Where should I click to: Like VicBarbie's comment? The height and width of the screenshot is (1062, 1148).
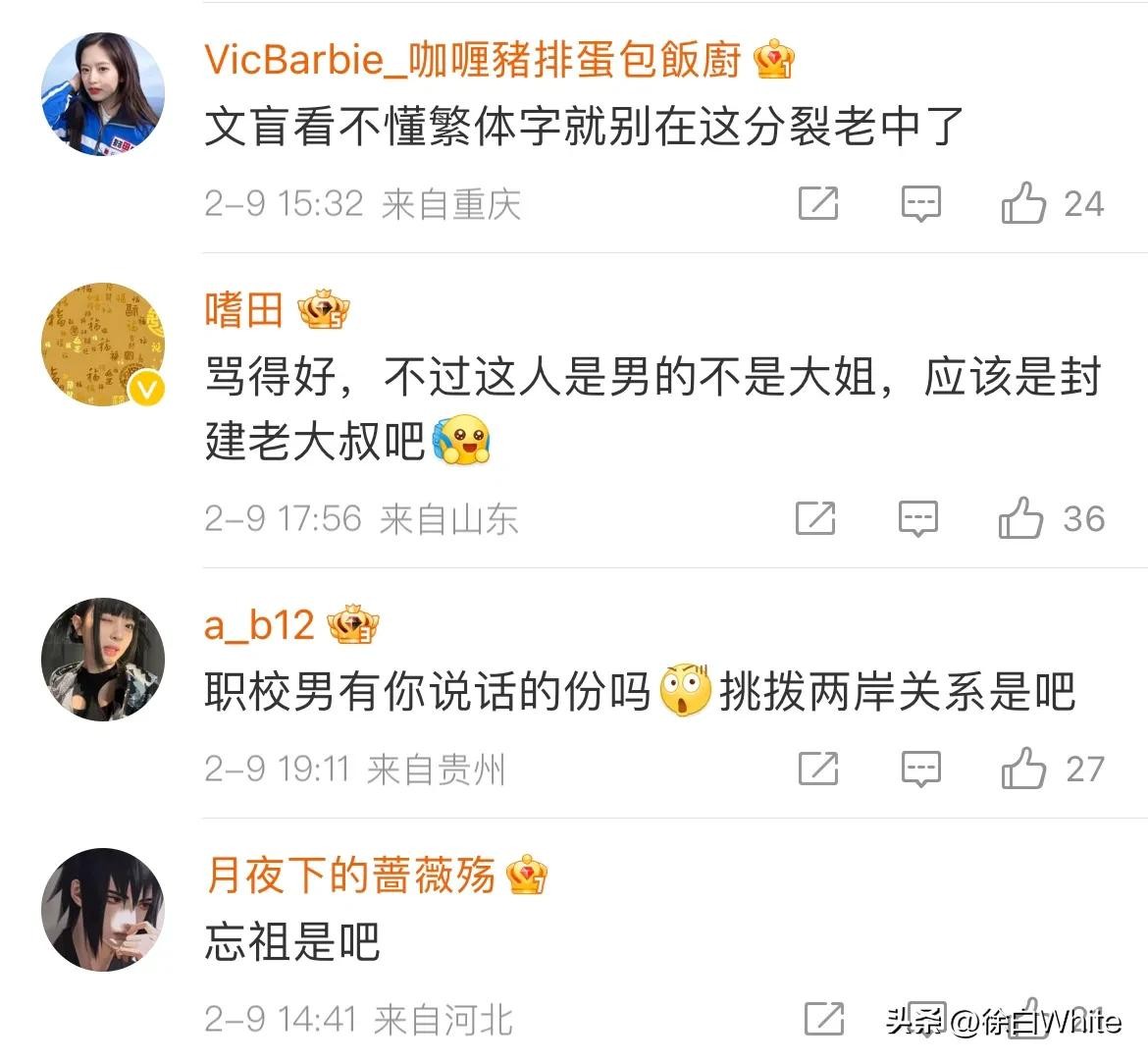[1023, 203]
